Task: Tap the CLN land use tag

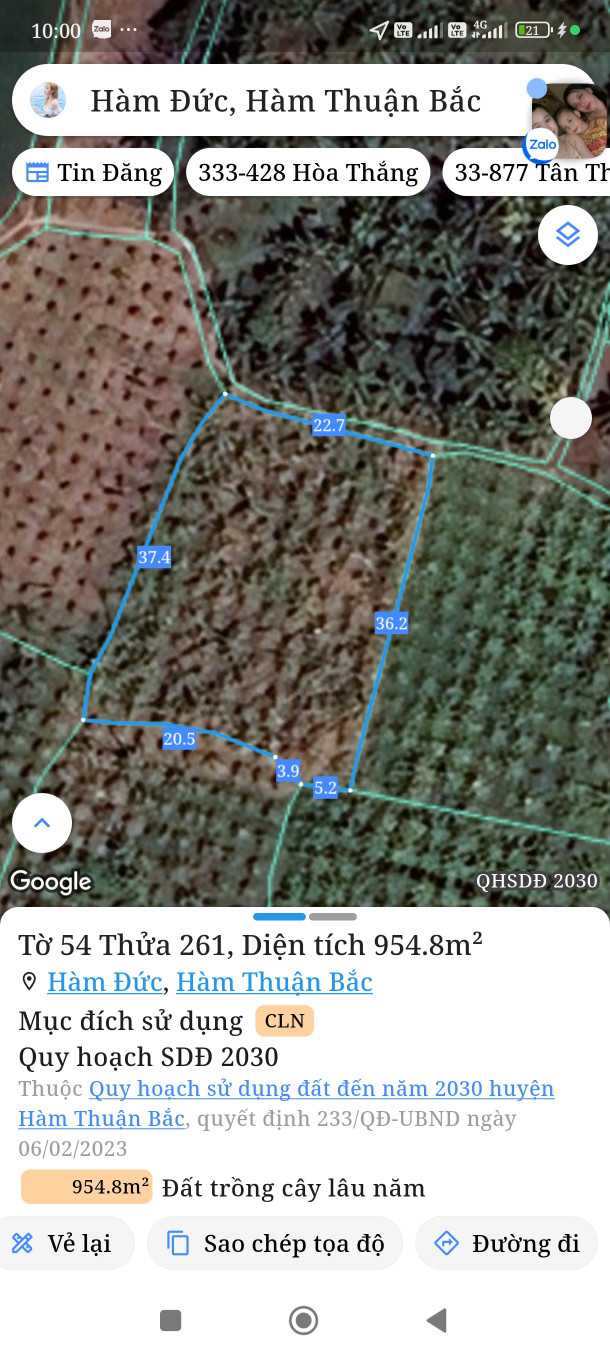Action: (284, 1021)
